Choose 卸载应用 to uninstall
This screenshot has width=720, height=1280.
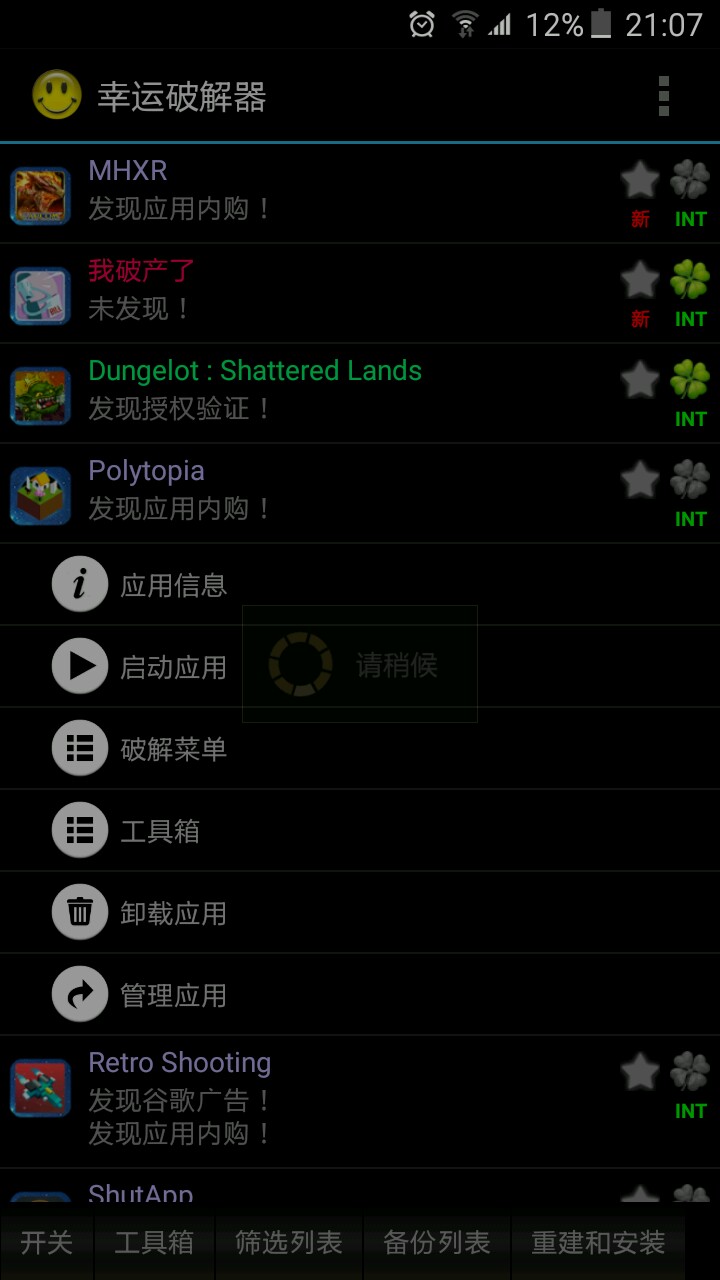[174, 913]
